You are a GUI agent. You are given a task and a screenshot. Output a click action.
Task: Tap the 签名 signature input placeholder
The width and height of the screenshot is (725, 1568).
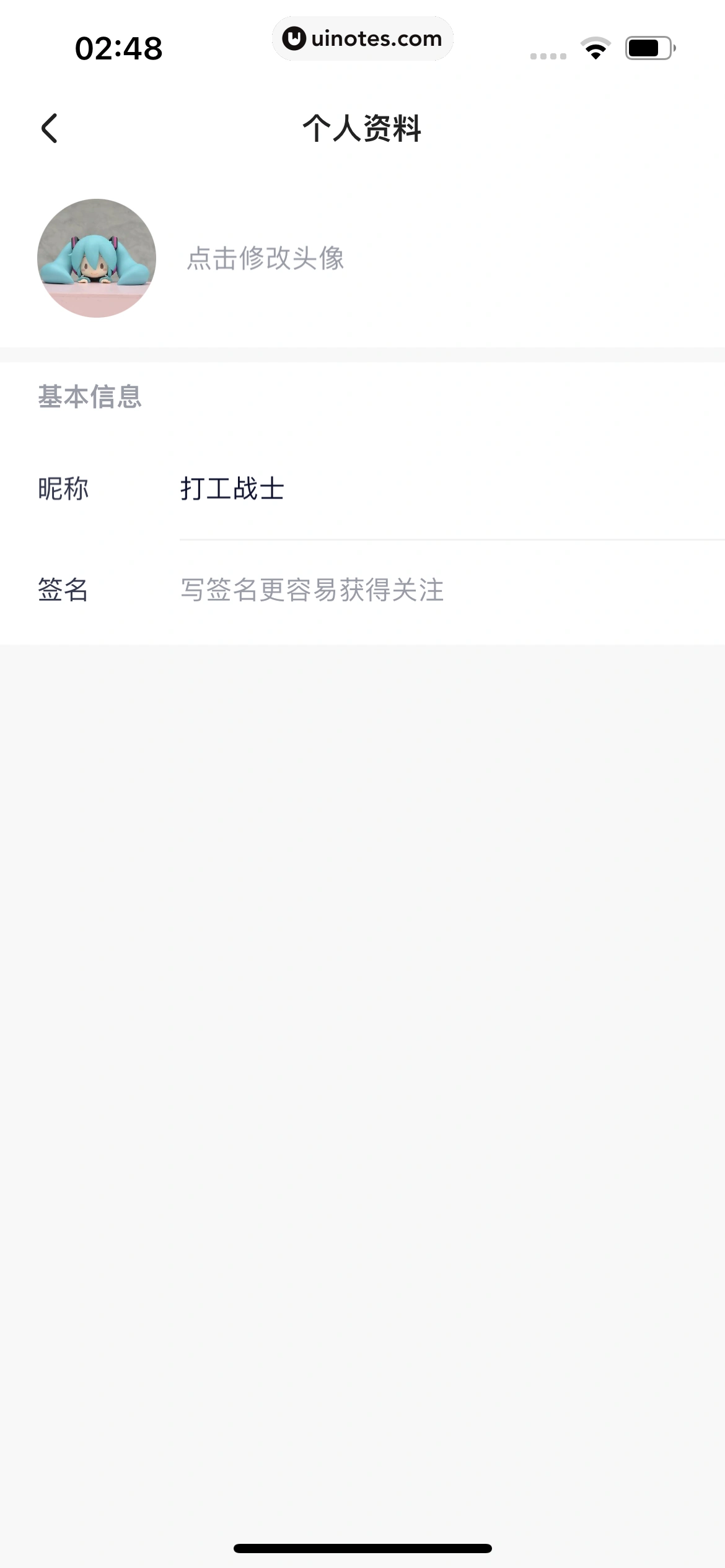pyautogui.click(x=310, y=591)
